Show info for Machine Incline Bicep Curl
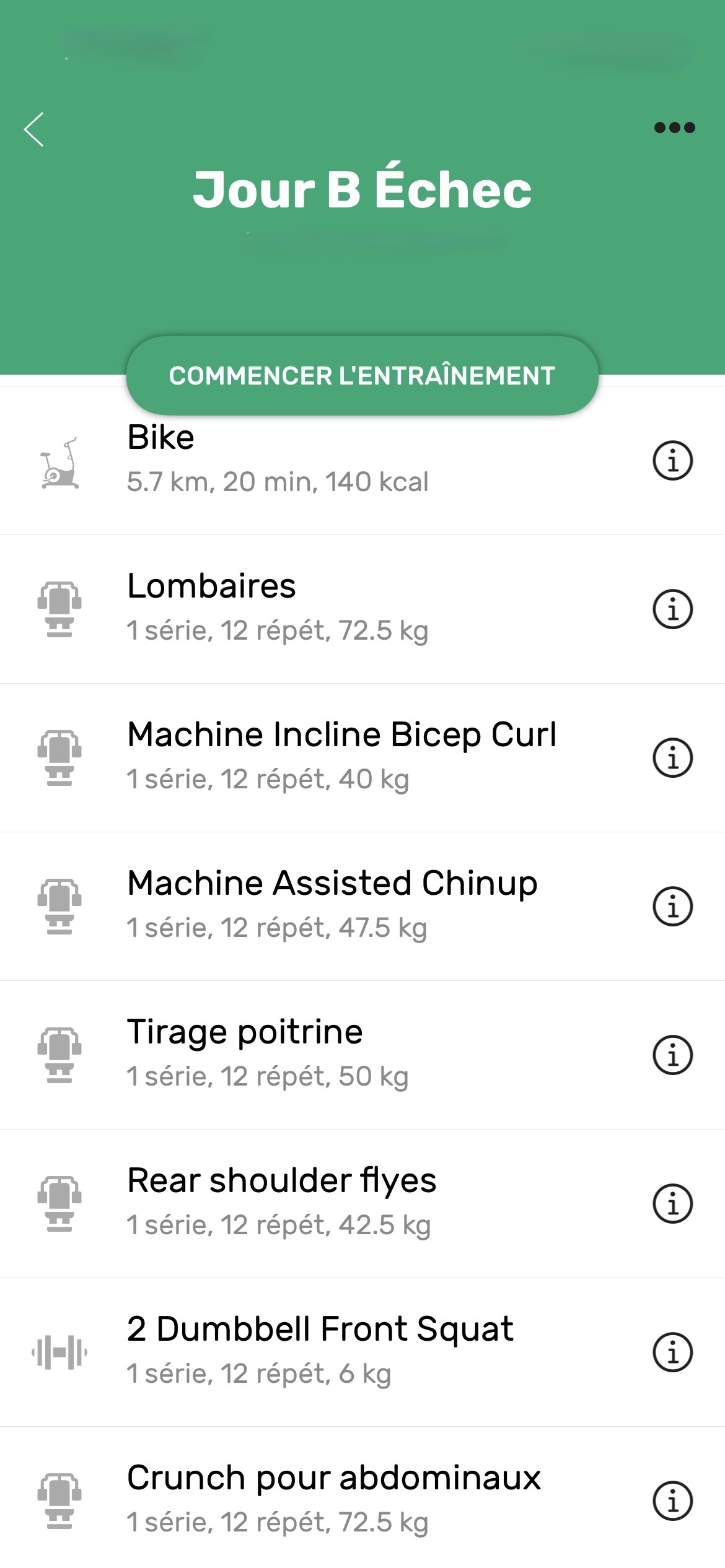Image resolution: width=725 pixels, height=1568 pixels. 672,758
